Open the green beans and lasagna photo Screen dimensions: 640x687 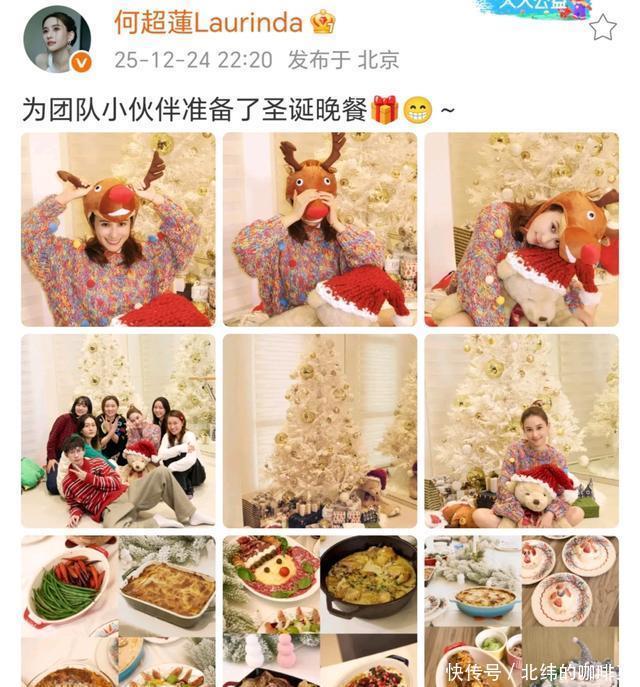[x=118, y=610]
